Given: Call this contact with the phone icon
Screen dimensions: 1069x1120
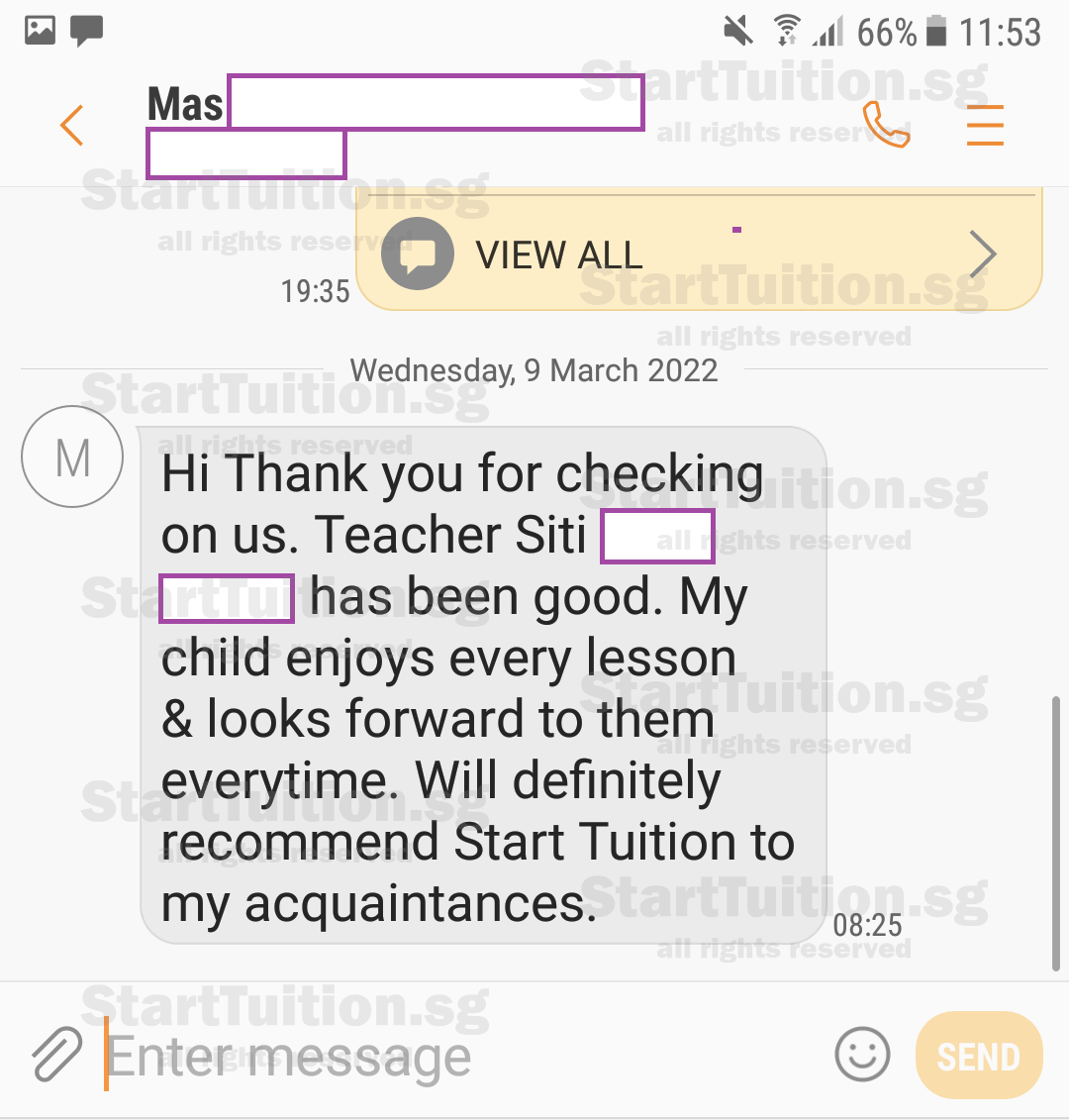Looking at the screenshot, I should click(x=885, y=125).
